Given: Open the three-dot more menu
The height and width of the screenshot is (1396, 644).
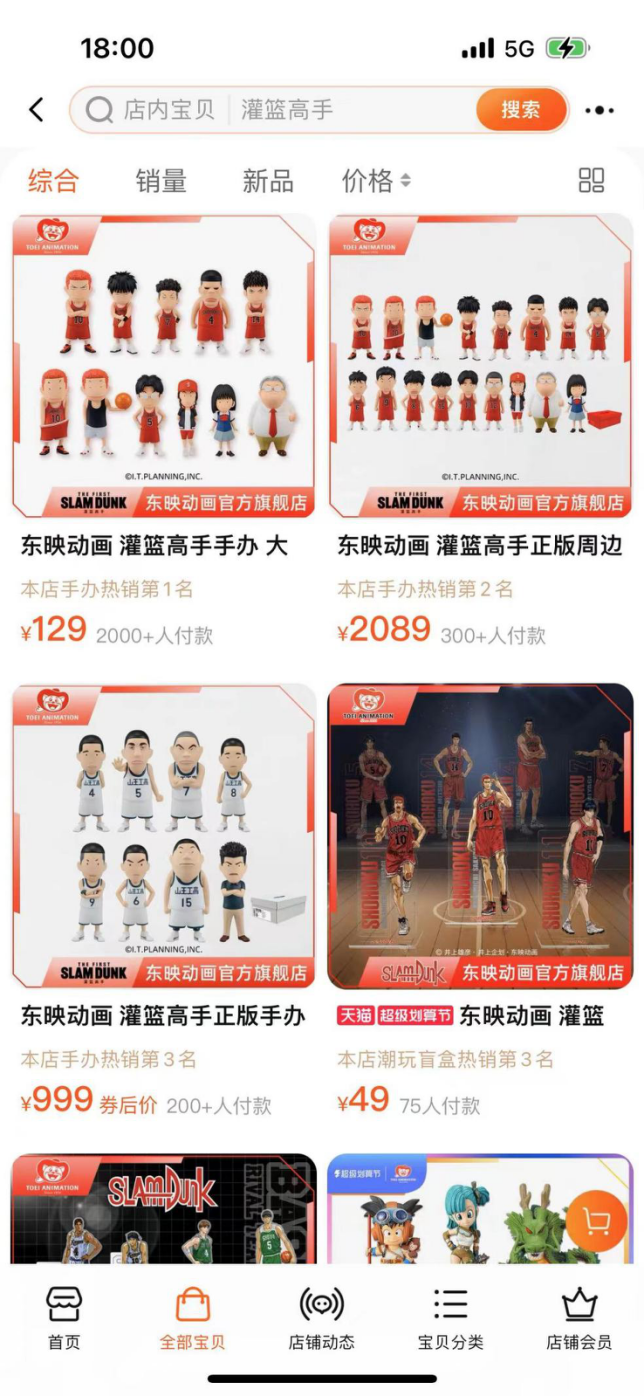Looking at the screenshot, I should [599, 110].
